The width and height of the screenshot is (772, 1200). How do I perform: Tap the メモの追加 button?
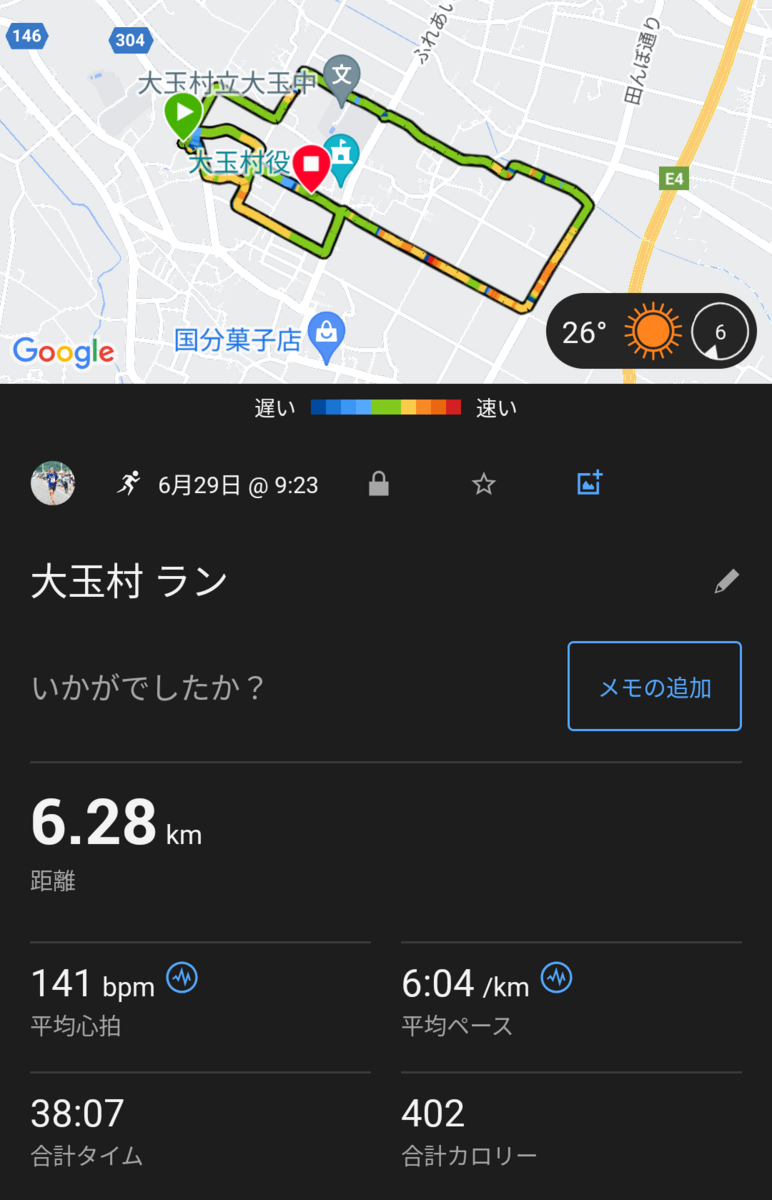click(x=654, y=686)
